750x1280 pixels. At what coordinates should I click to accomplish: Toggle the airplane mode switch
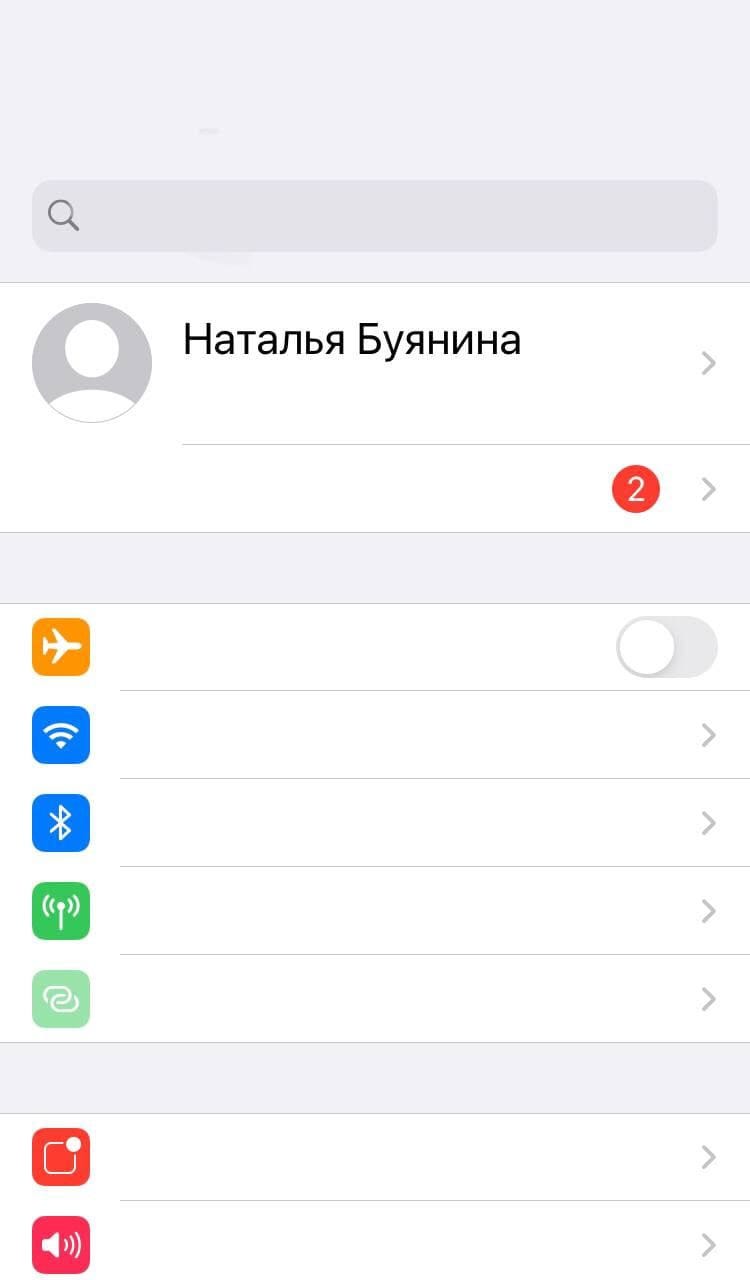(x=666, y=647)
